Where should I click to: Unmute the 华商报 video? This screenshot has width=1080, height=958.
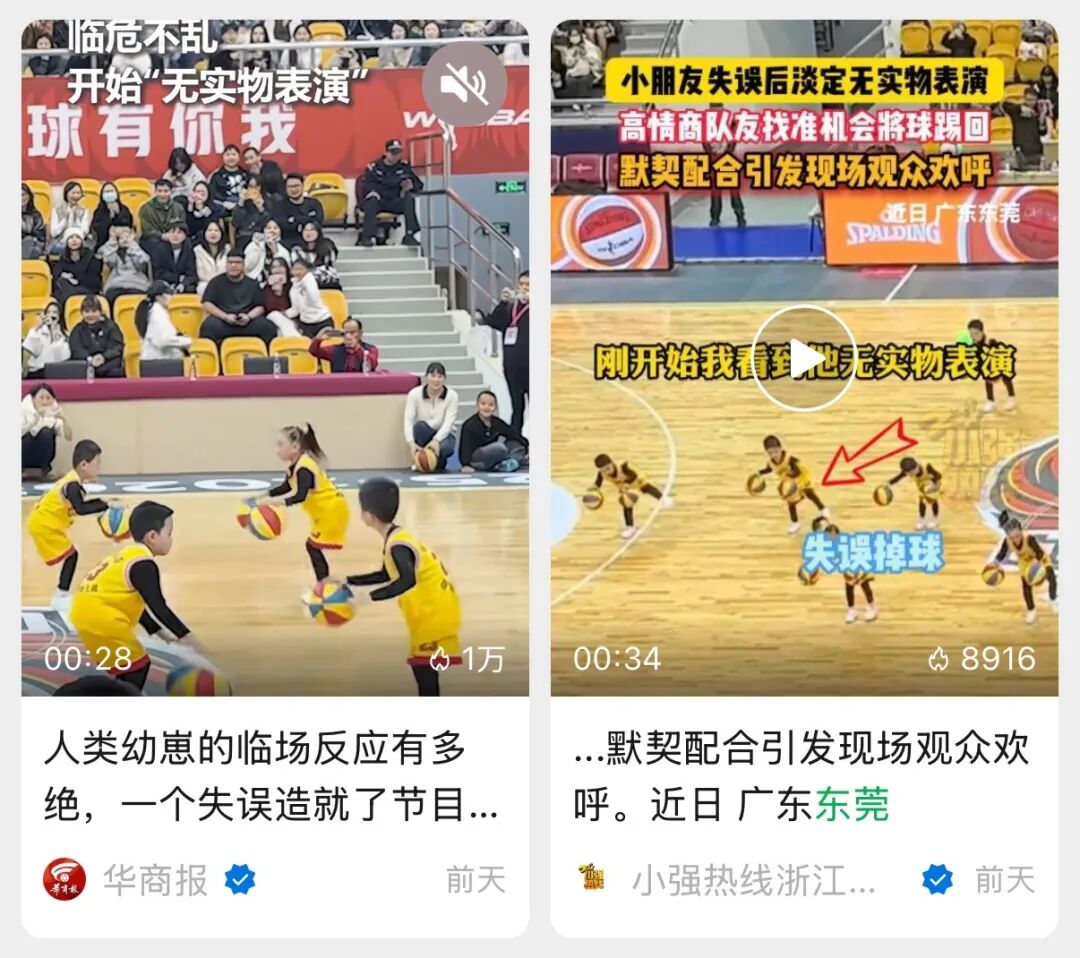tap(464, 83)
